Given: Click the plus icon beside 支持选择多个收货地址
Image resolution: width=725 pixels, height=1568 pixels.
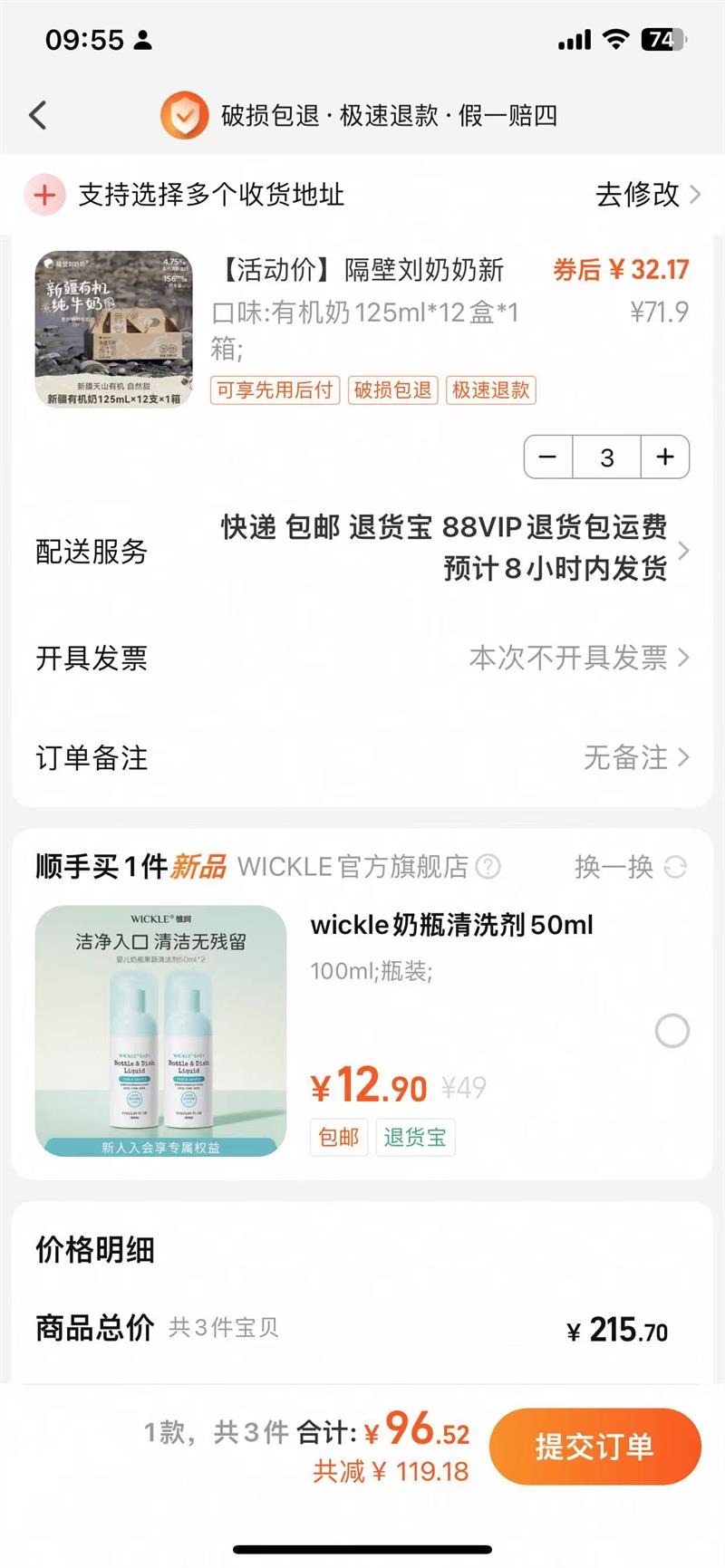Looking at the screenshot, I should click(43, 195).
